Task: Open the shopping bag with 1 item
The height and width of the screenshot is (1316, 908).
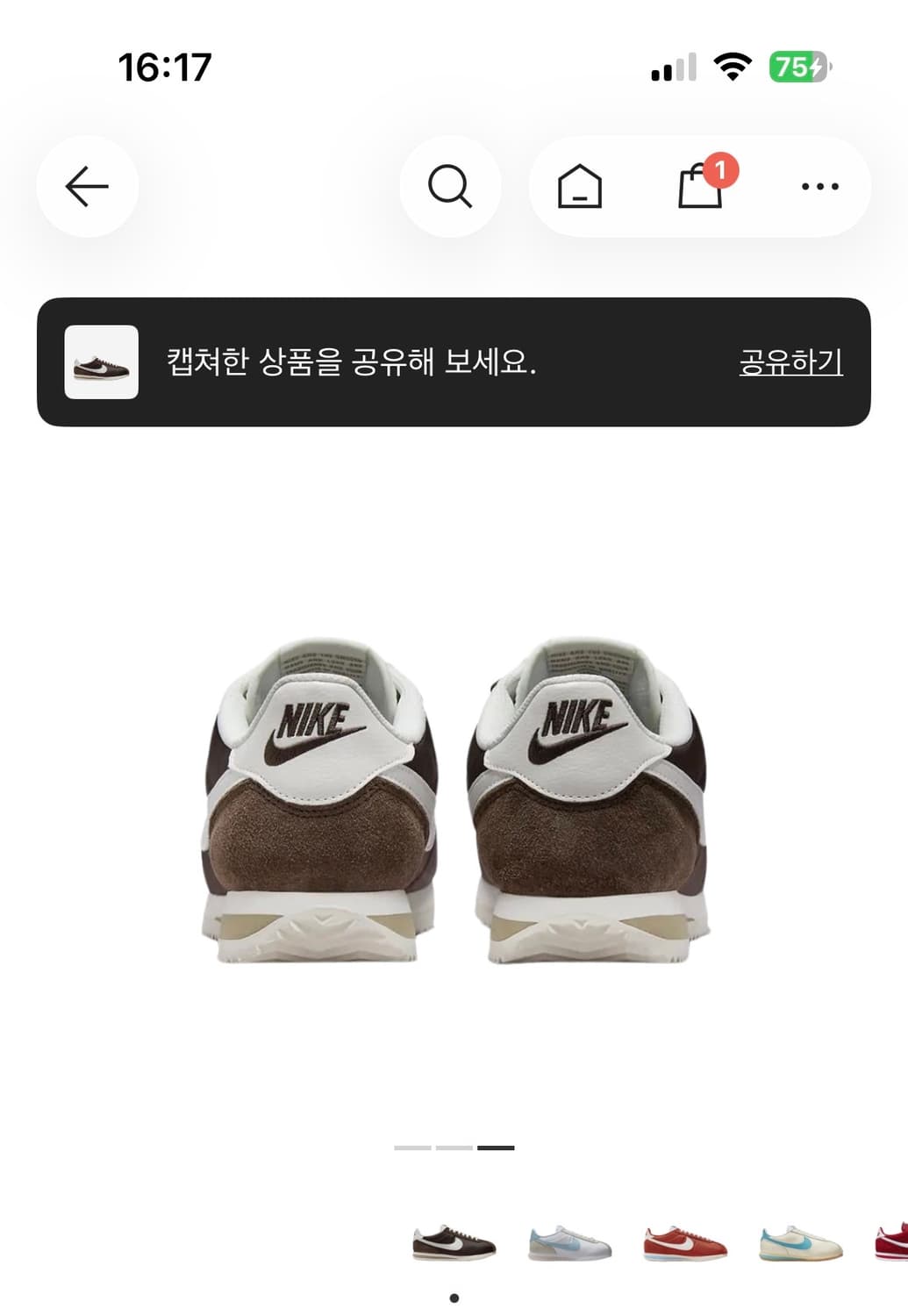Action: point(697,184)
